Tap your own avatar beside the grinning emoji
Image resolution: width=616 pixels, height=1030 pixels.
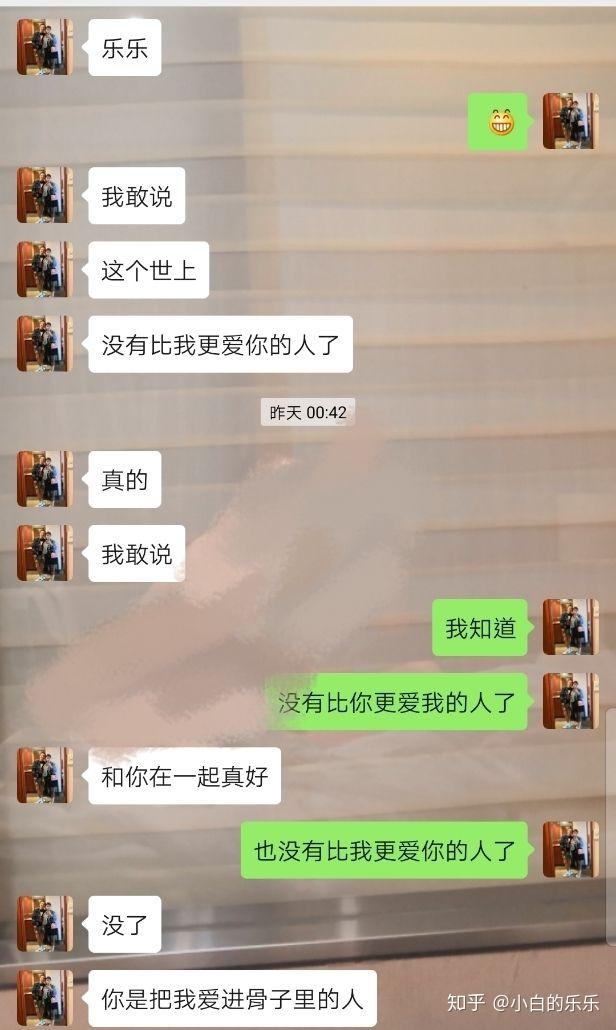point(570,121)
